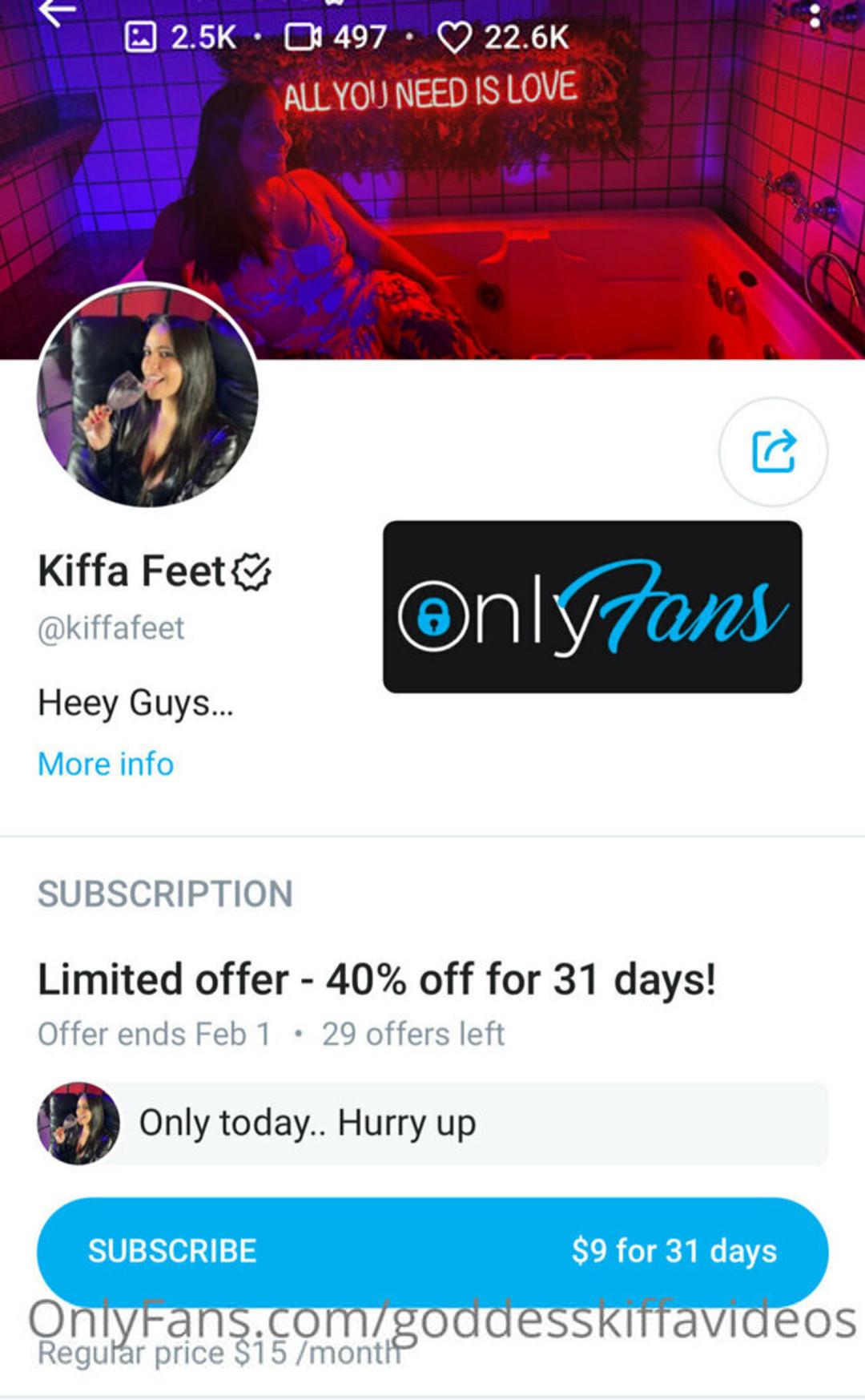Open the round profile picture
The height and width of the screenshot is (1400, 865).
(x=148, y=396)
